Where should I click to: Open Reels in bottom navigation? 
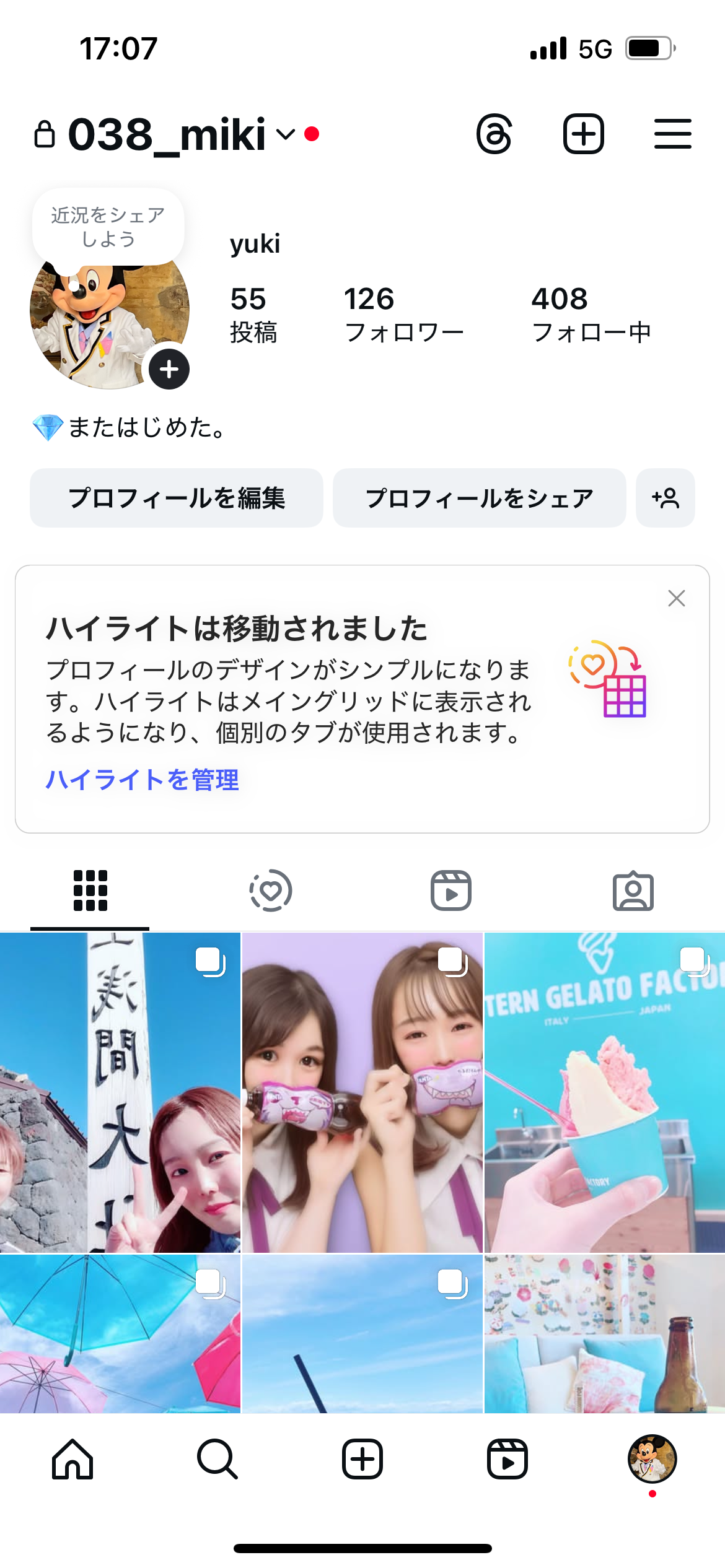(507, 1459)
